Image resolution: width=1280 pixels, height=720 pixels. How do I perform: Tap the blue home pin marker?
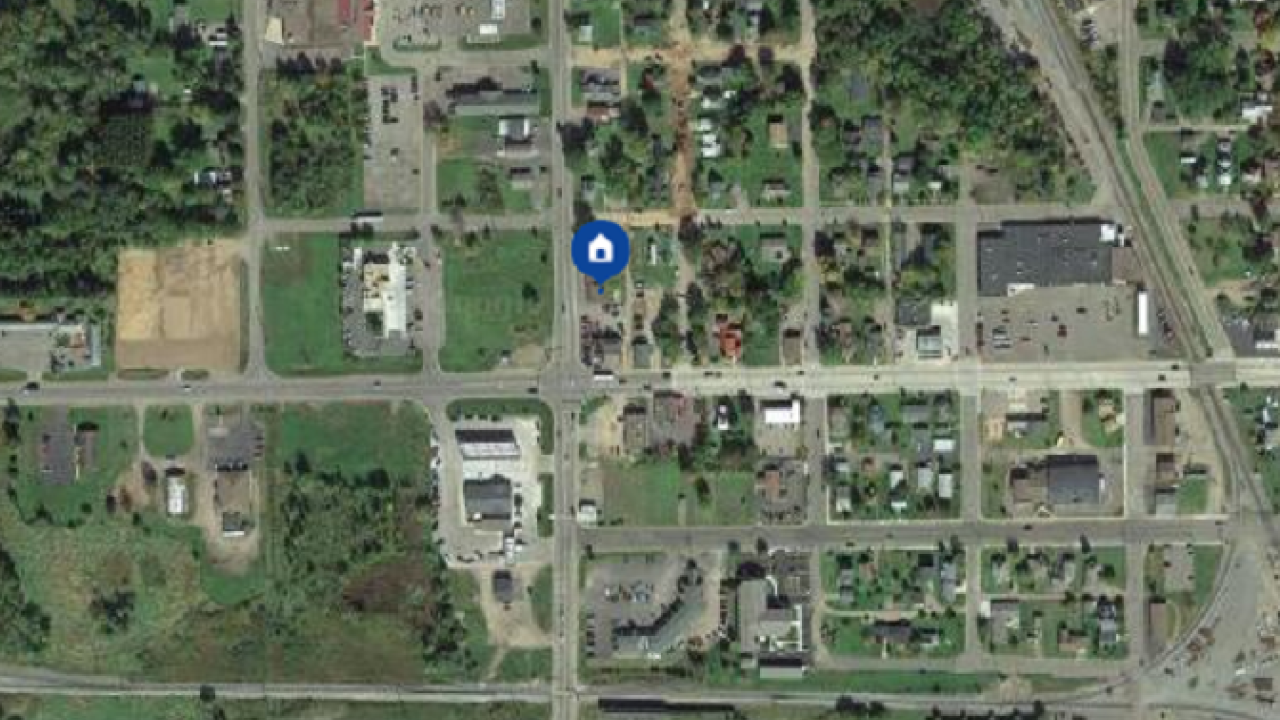[600, 250]
